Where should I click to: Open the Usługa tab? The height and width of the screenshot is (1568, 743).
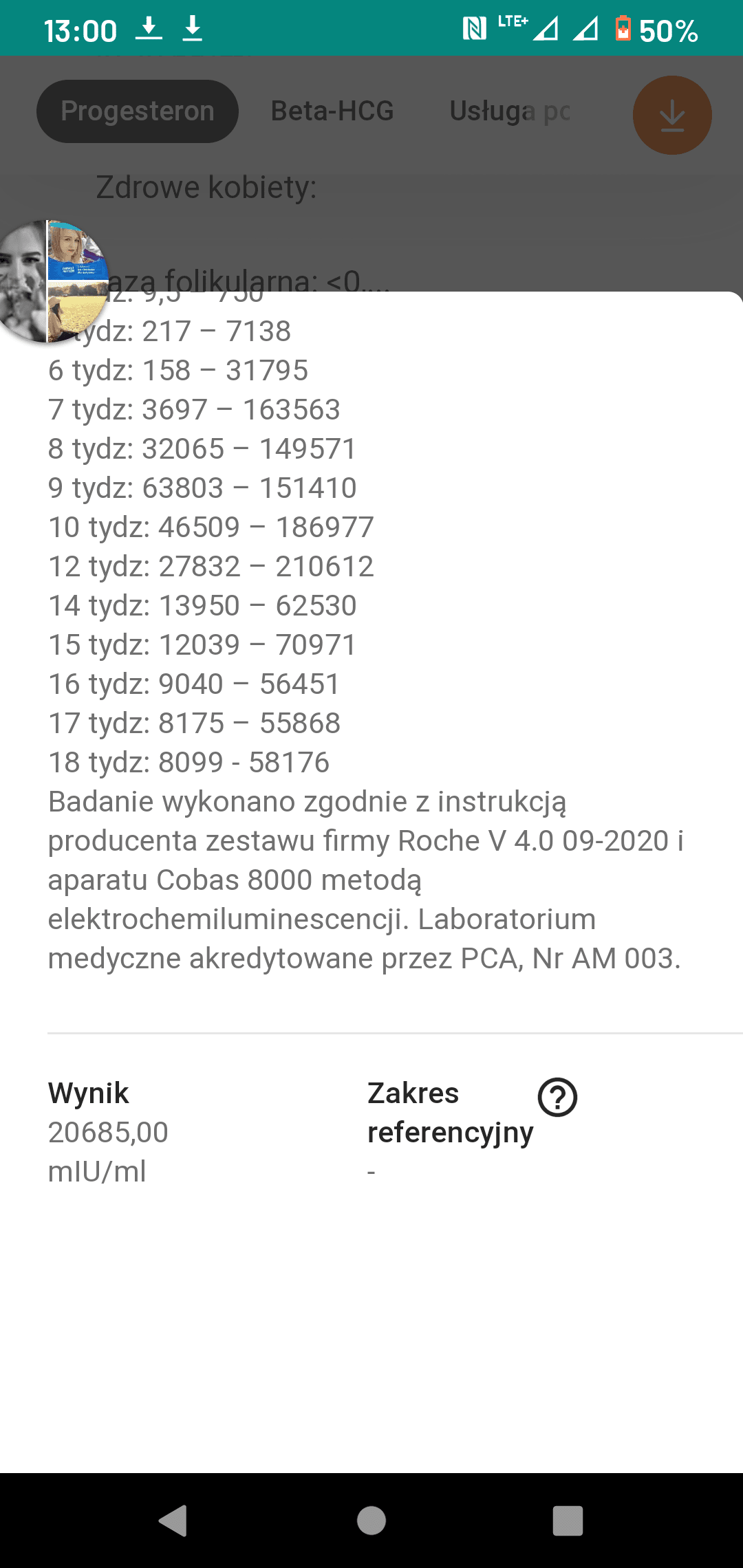[510, 111]
